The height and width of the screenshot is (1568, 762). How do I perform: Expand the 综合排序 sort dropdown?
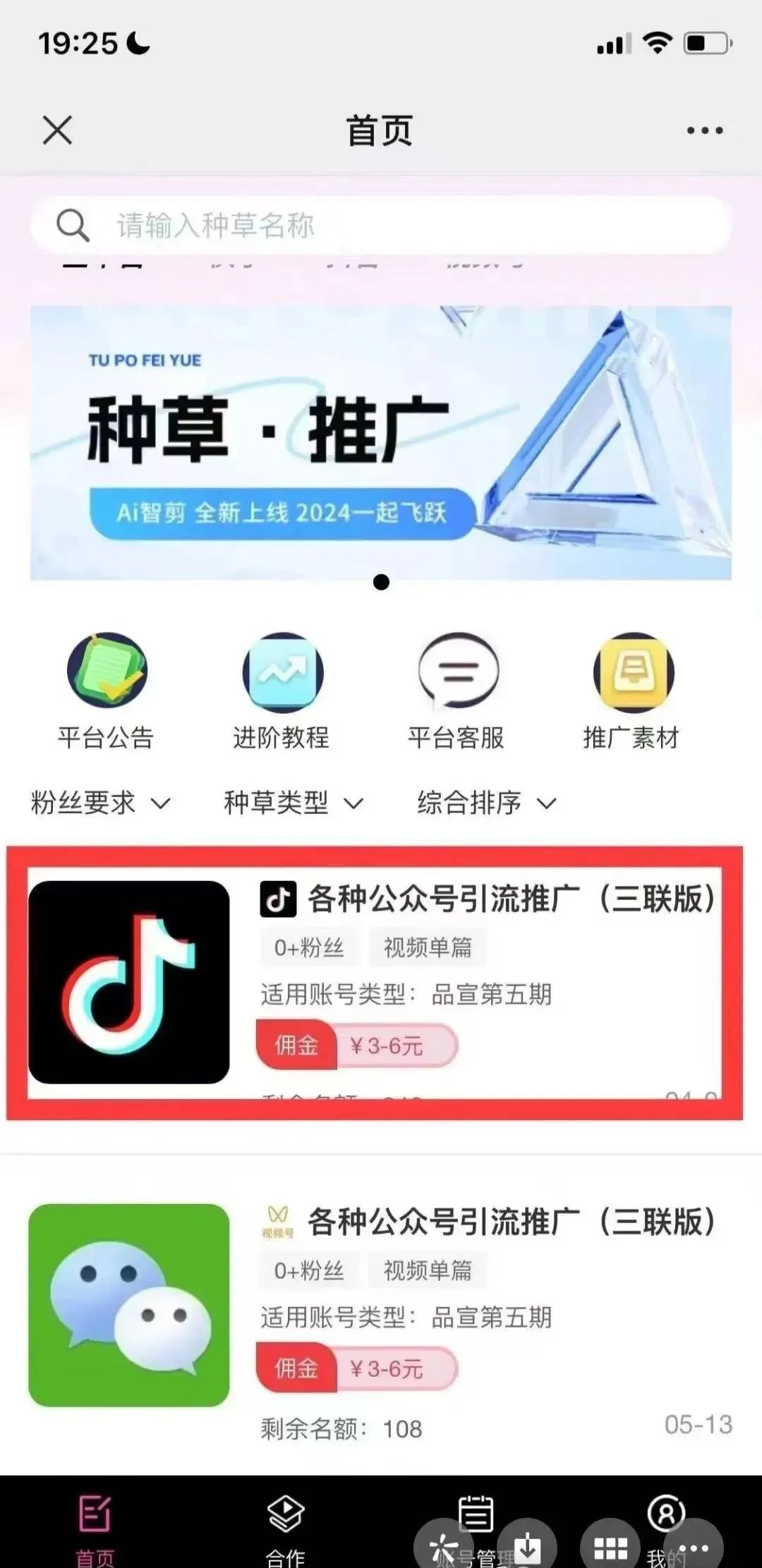487,803
